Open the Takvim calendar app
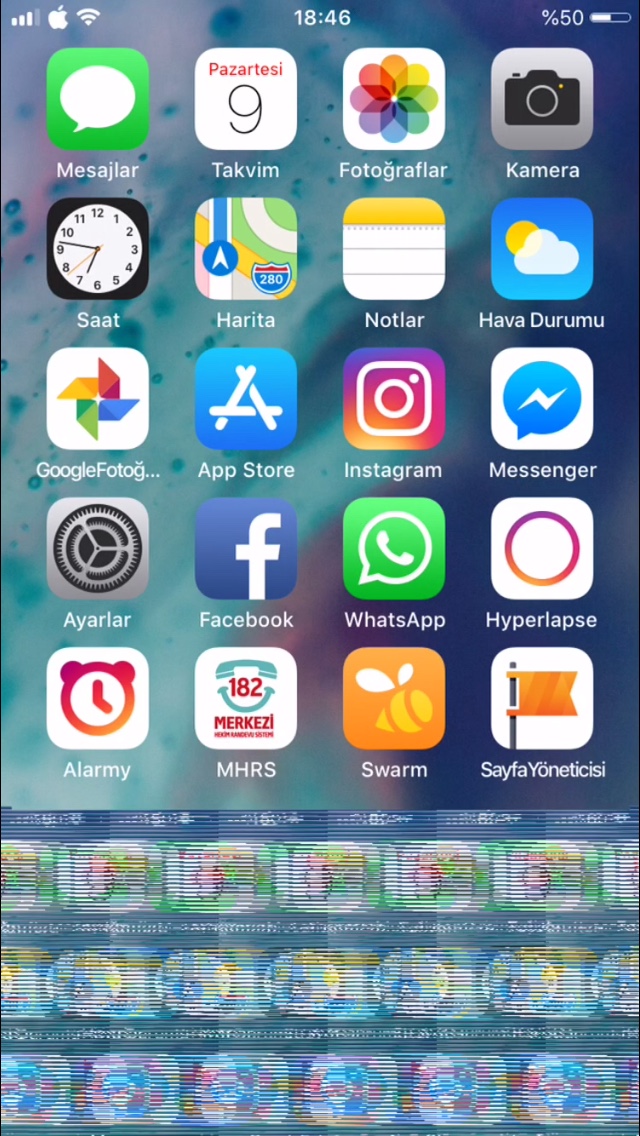The image size is (640, 1136). coord(246,99)
